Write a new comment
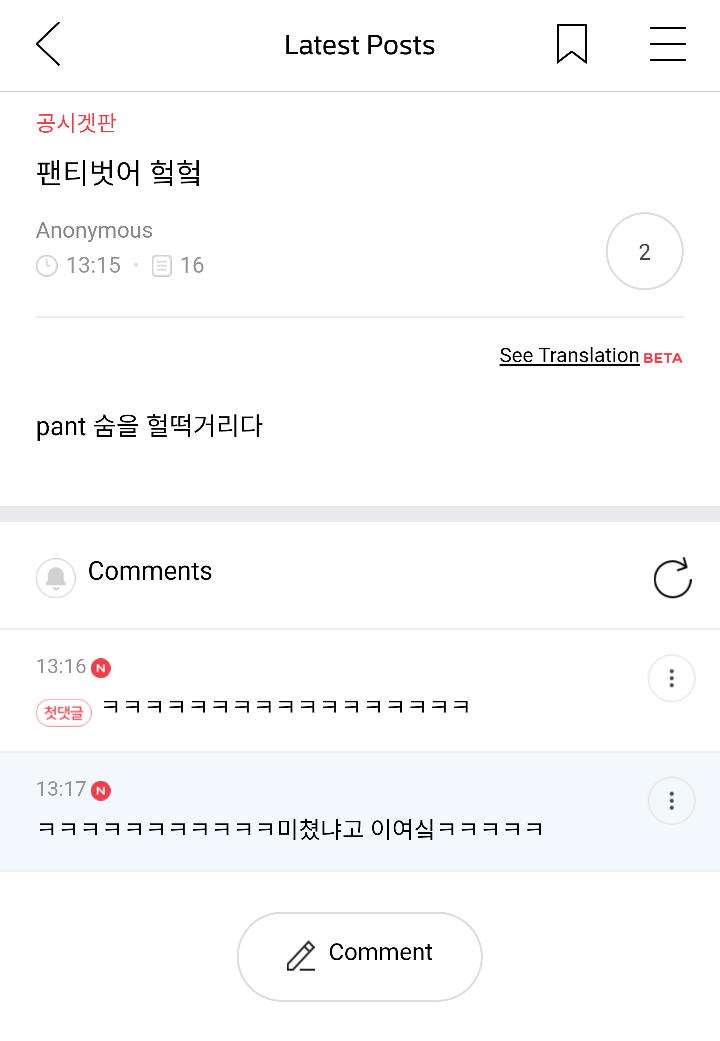 [x=359, y=956]
